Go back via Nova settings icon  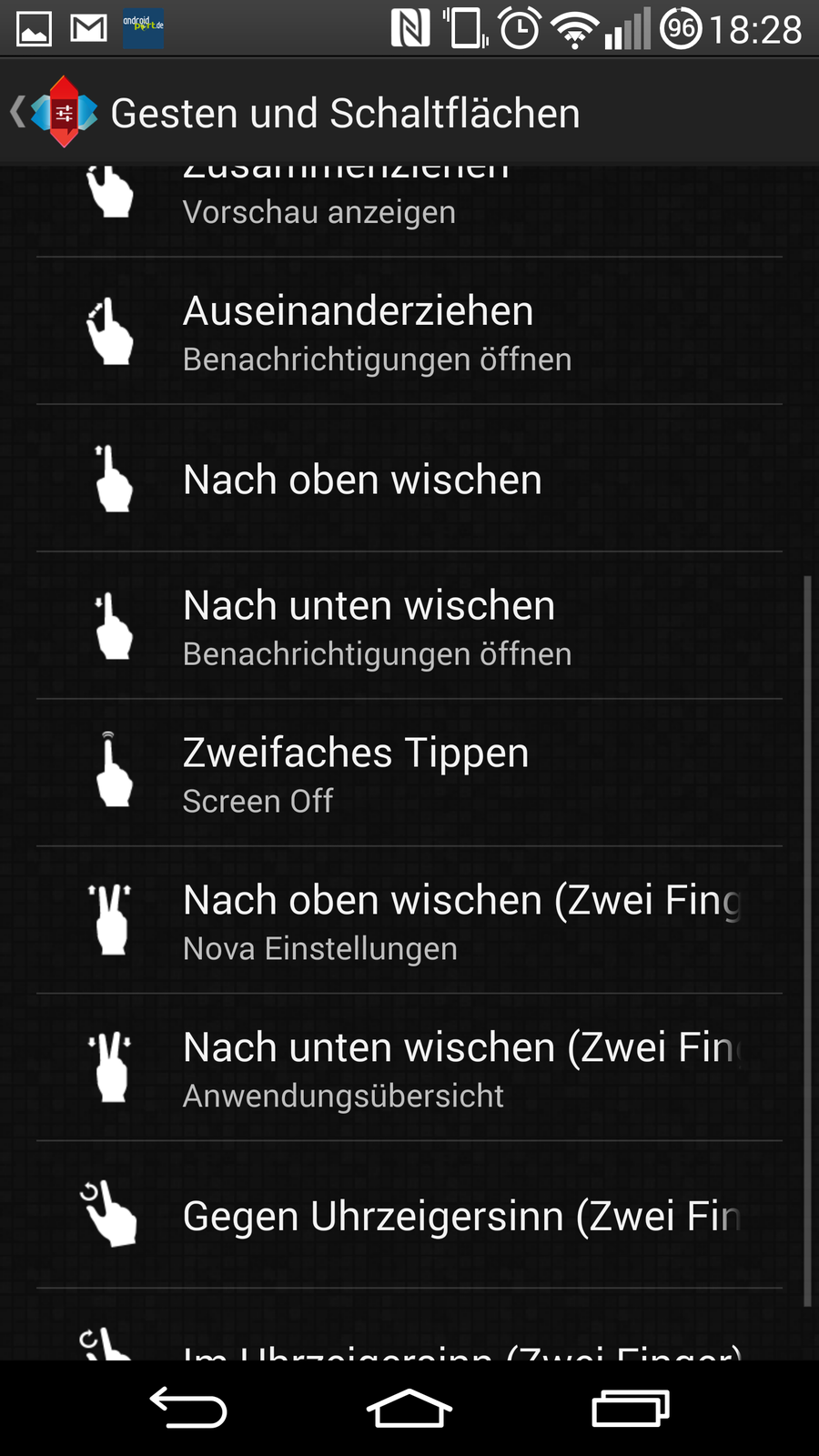click(x=56, y=113)
